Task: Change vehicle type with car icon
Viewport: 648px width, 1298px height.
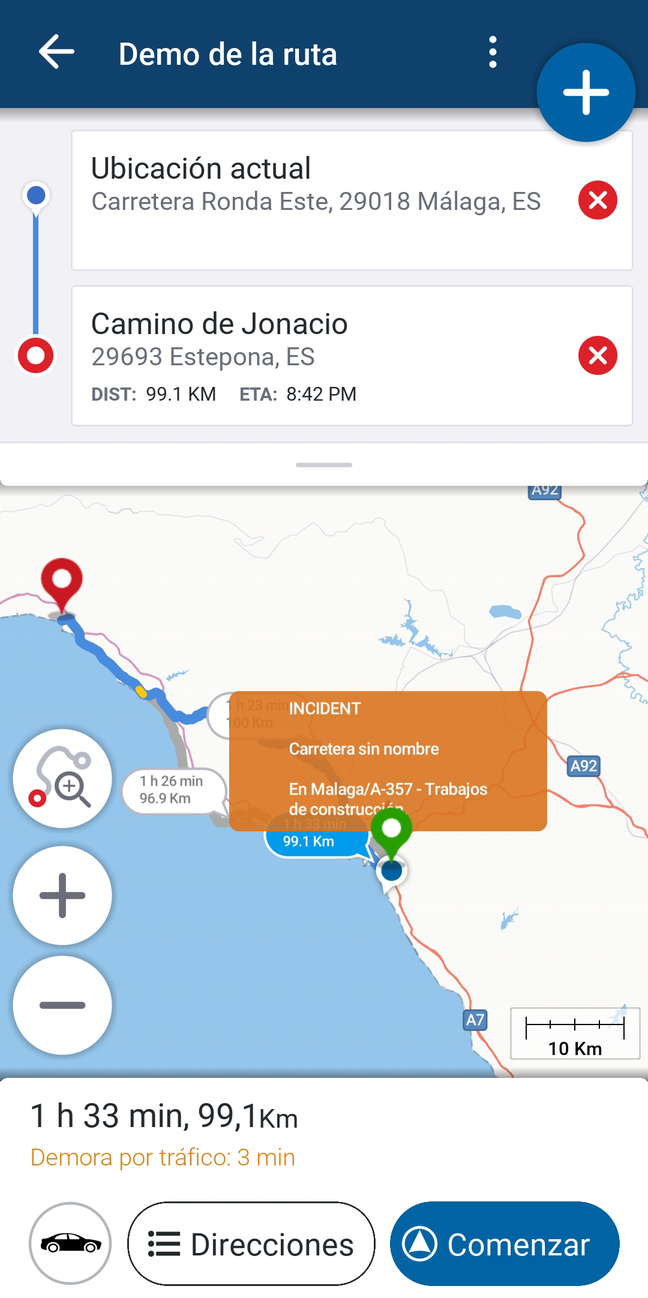Action: [x=70, y=1243]
